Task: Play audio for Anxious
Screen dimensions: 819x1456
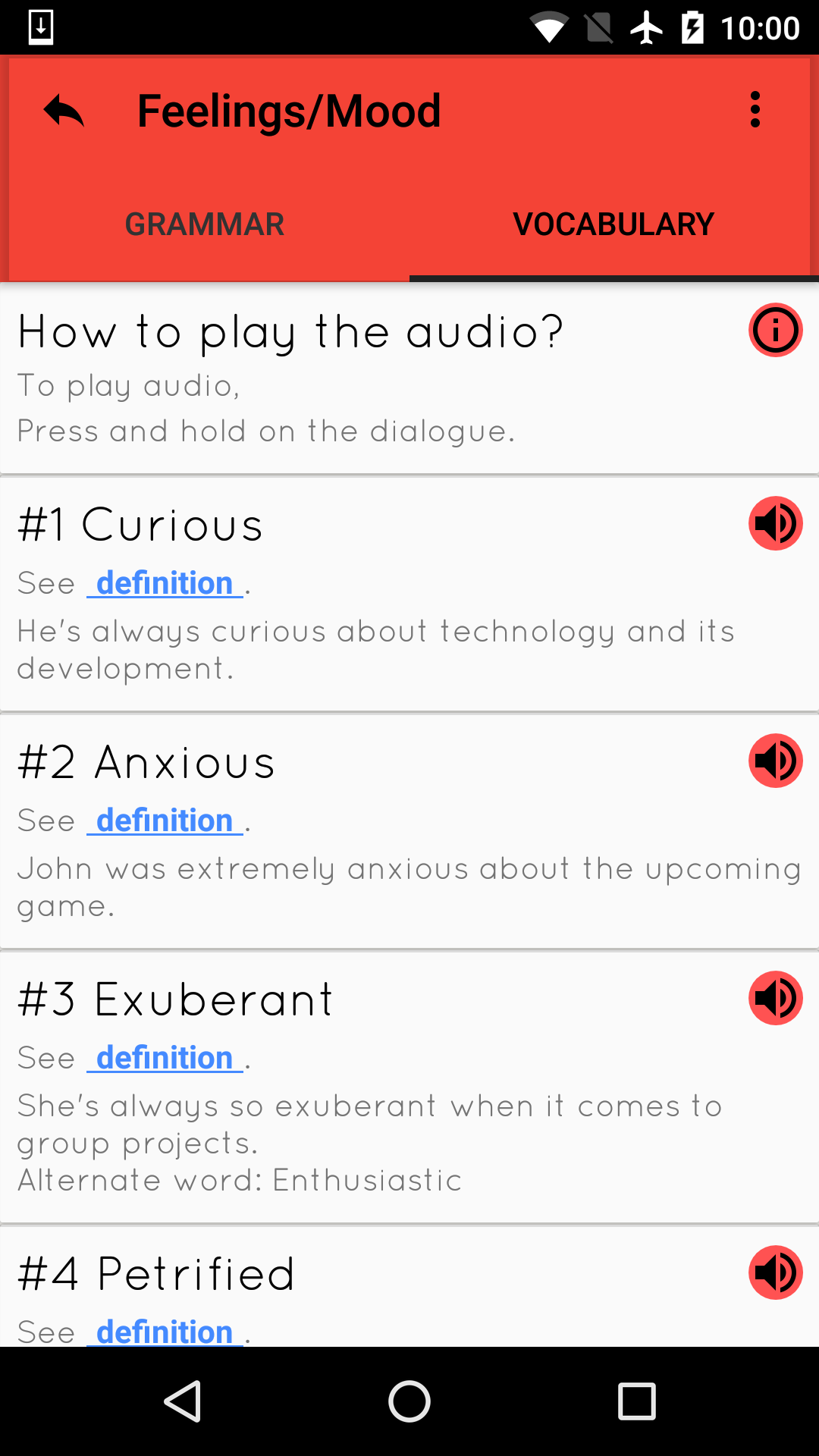Action: 775,761
